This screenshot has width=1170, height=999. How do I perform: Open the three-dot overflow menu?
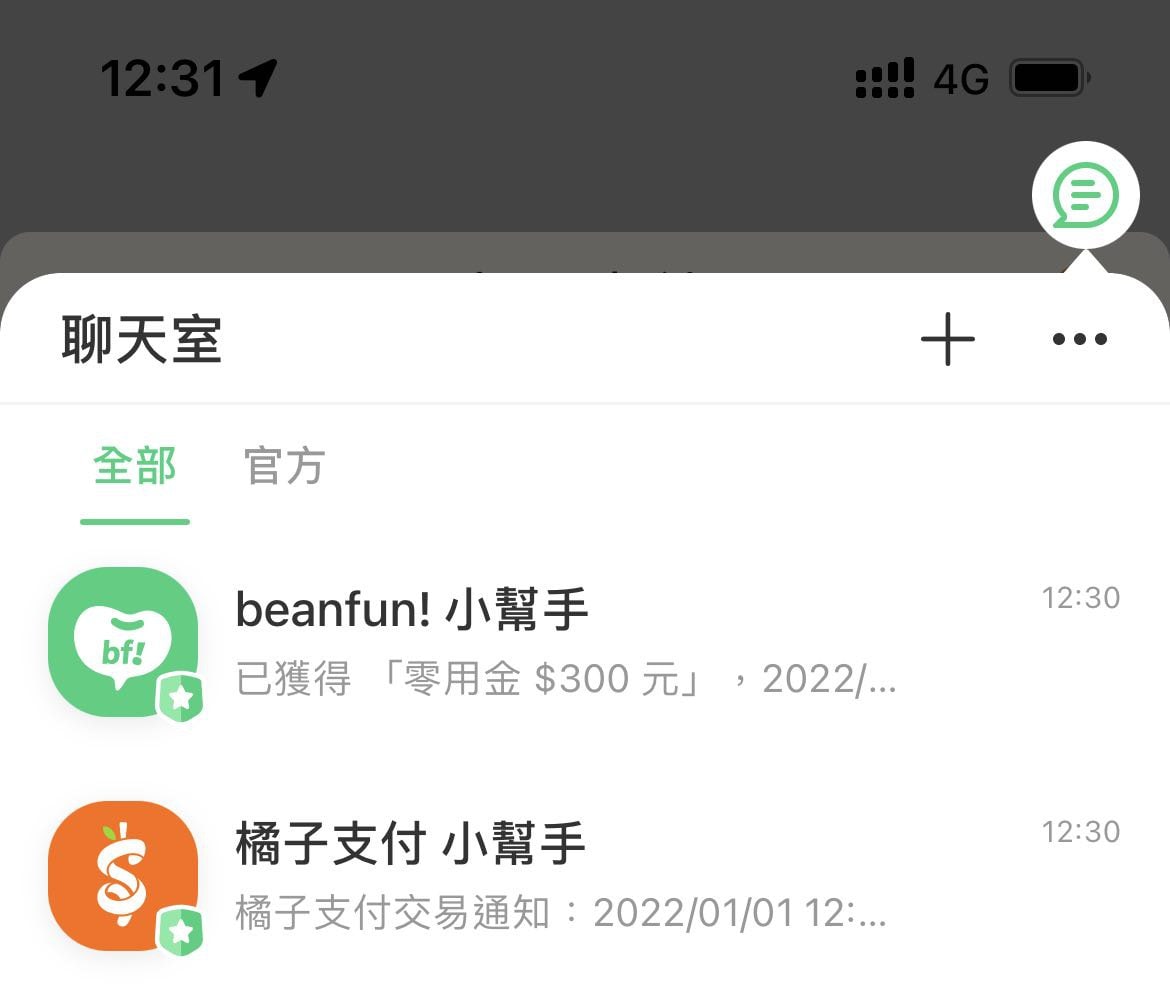(x=1080, y=339)
